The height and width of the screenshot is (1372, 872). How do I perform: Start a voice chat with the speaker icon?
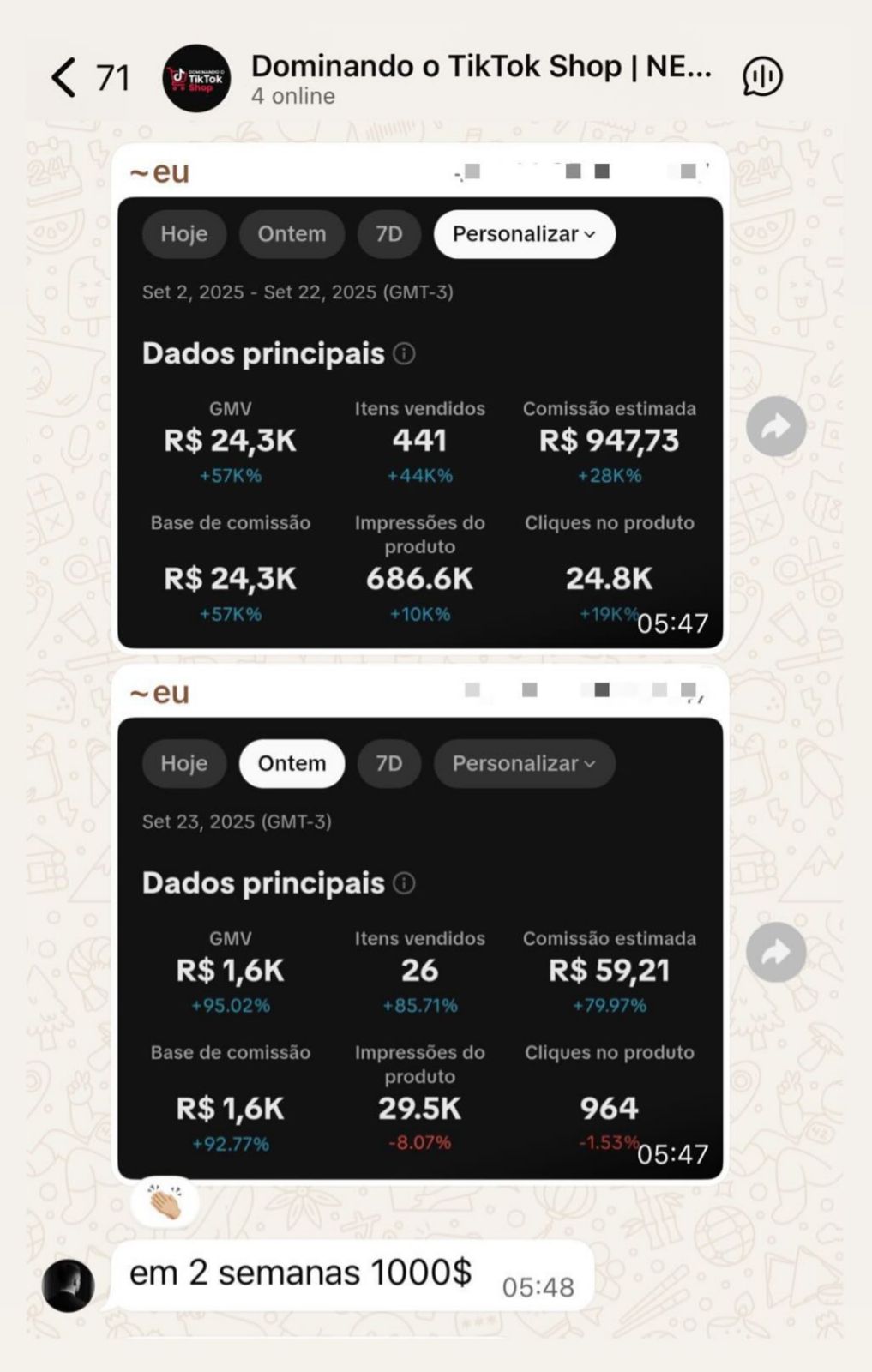[761, 77]
